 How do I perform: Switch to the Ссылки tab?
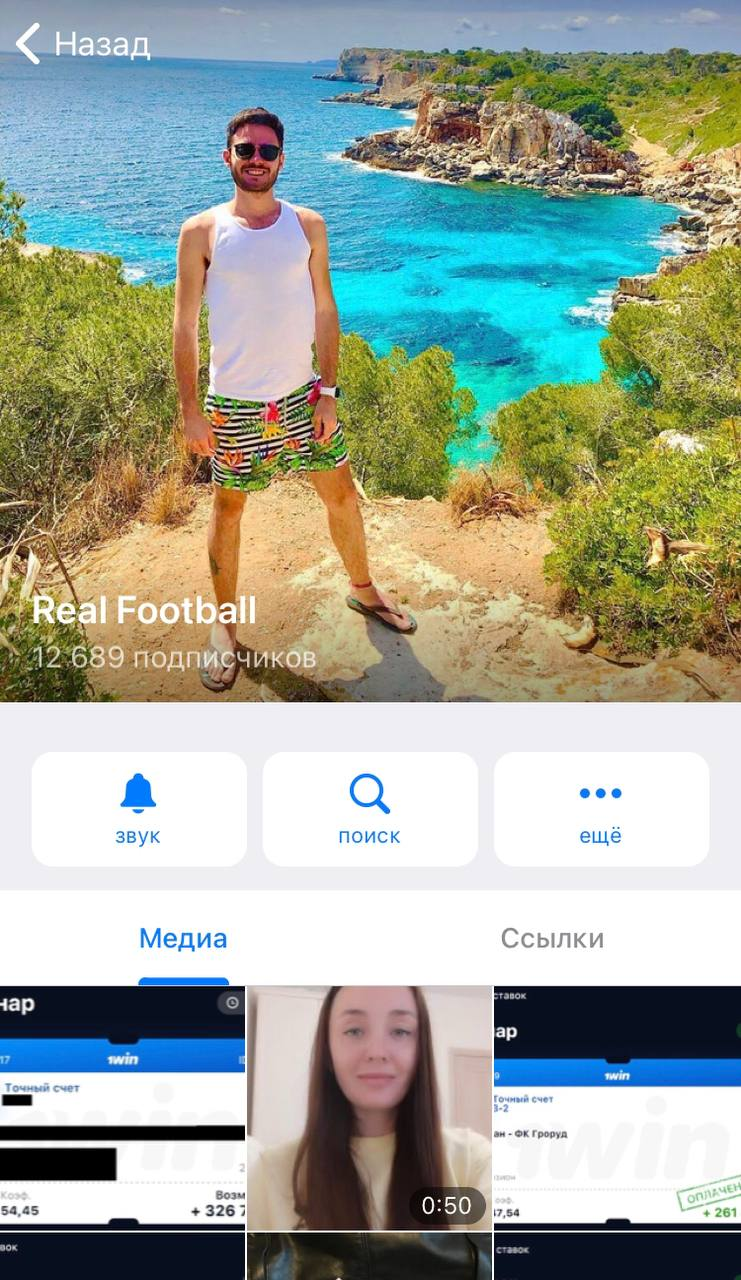552,939
